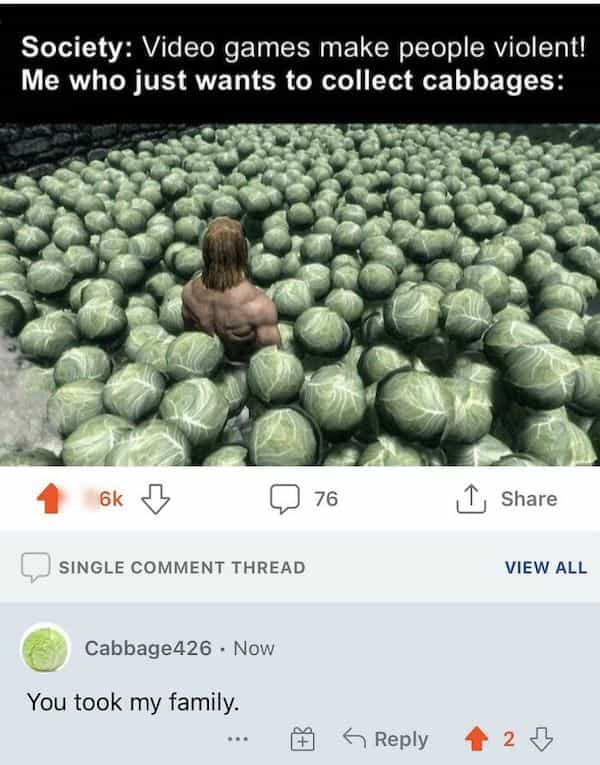The width and height of the screenshot is (600, 765).
Task: Open the overflow menu on Cabbage426's comment
Action: (x=236, y=740)
